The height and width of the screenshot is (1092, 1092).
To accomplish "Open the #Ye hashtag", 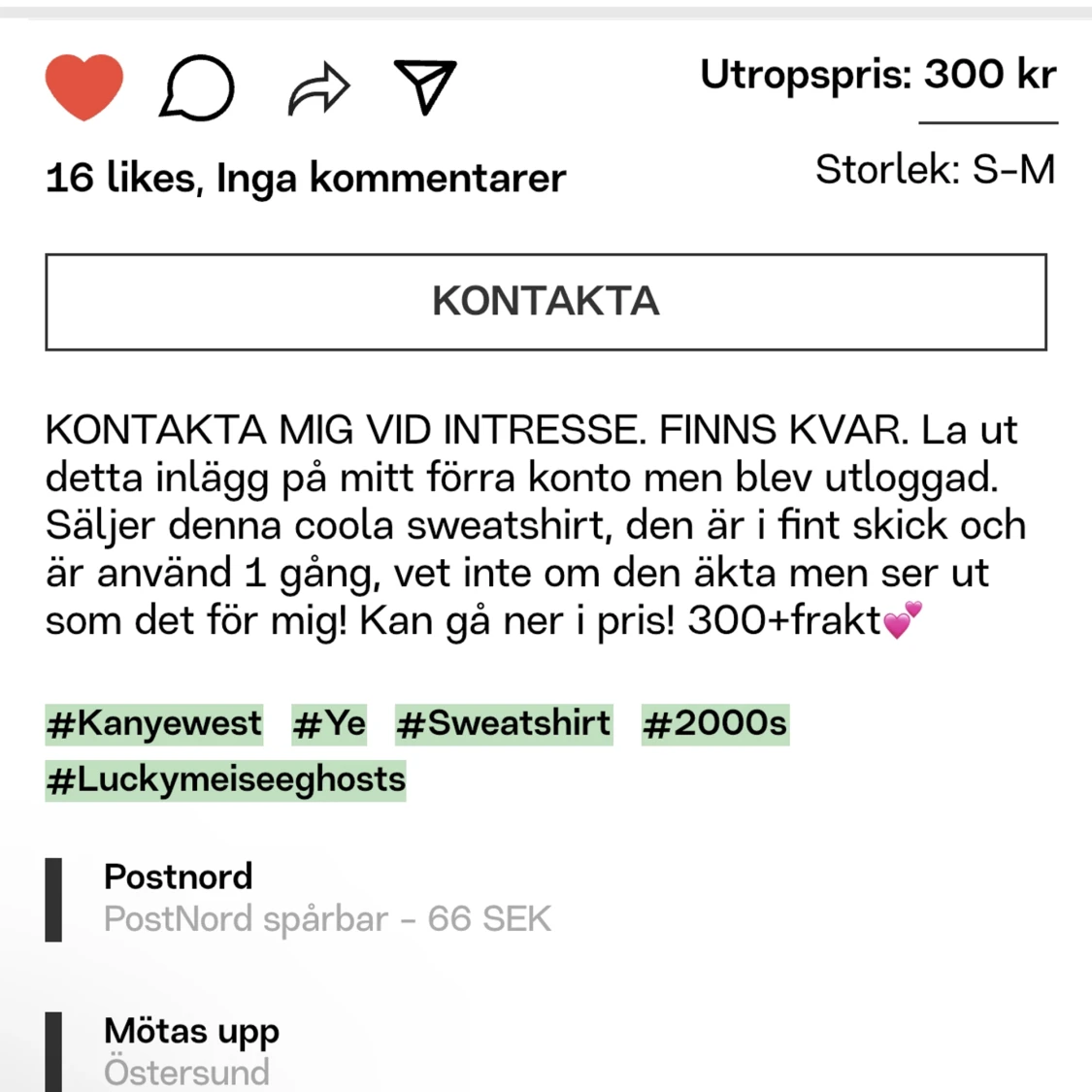I will click(x=329, y=724).
